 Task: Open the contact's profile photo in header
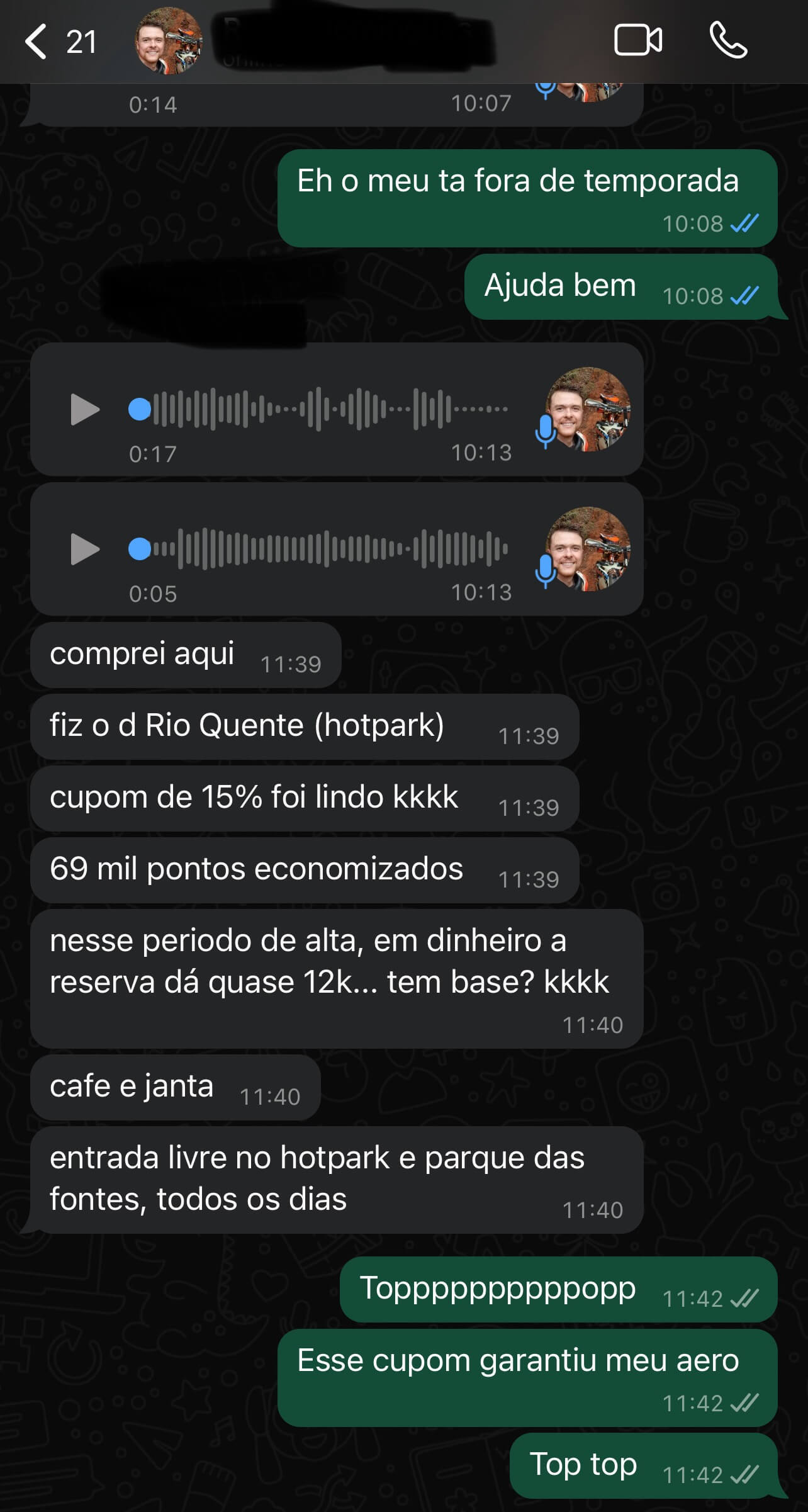pyautogui.click(x=169, y=42)
